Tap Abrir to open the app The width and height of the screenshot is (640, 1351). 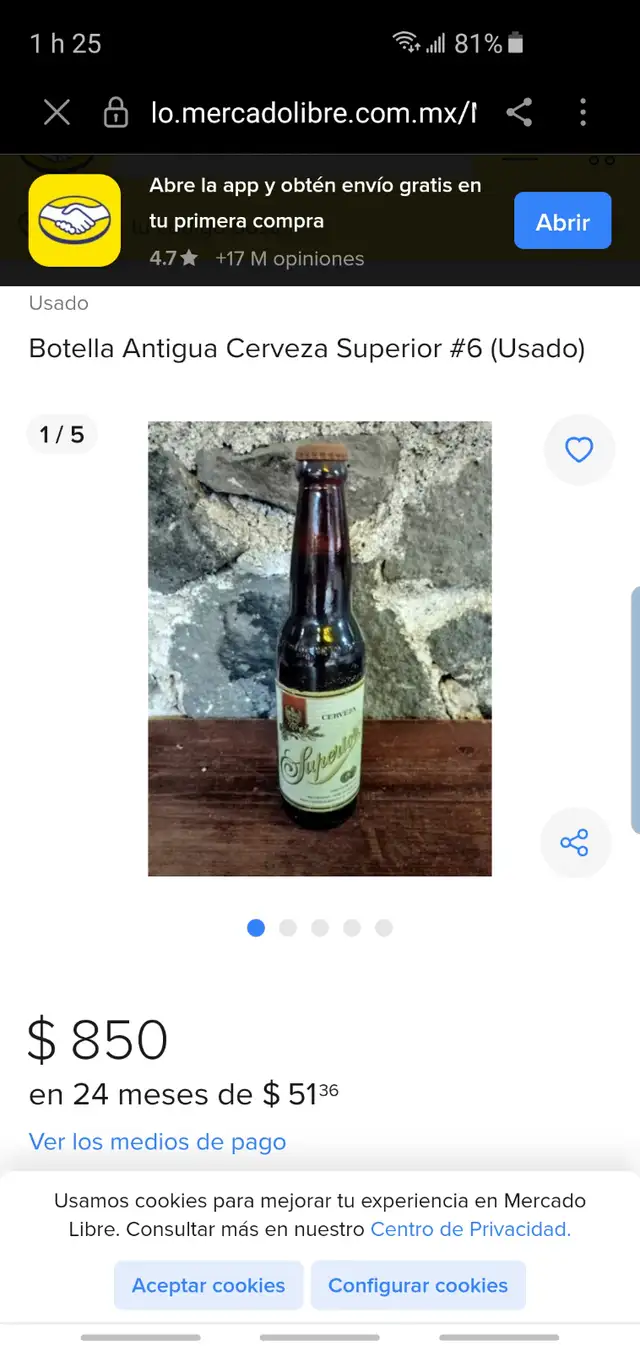coord(563,221)
